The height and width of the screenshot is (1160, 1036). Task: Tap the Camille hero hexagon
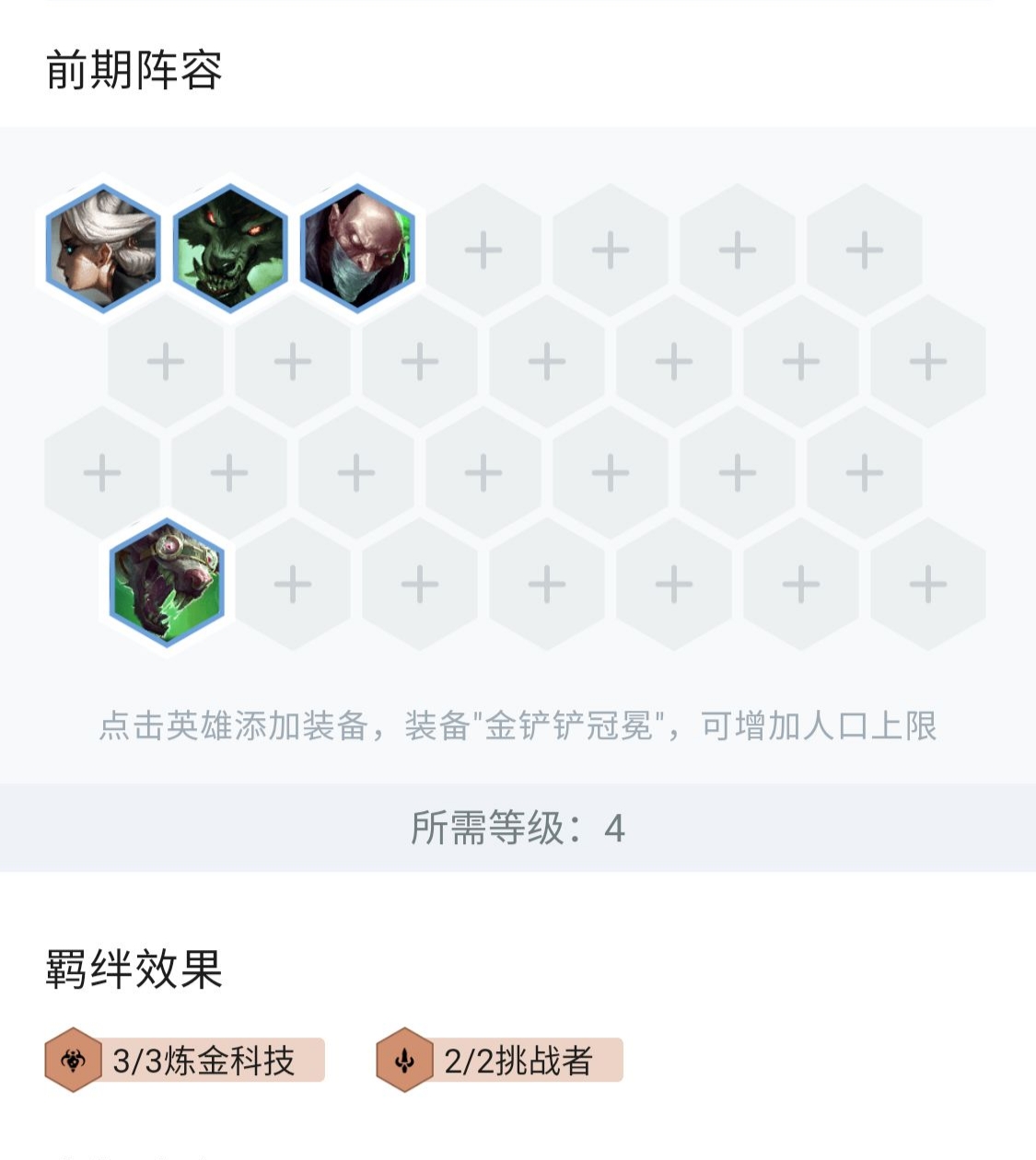pyautogui.click(x=103, y=249)
